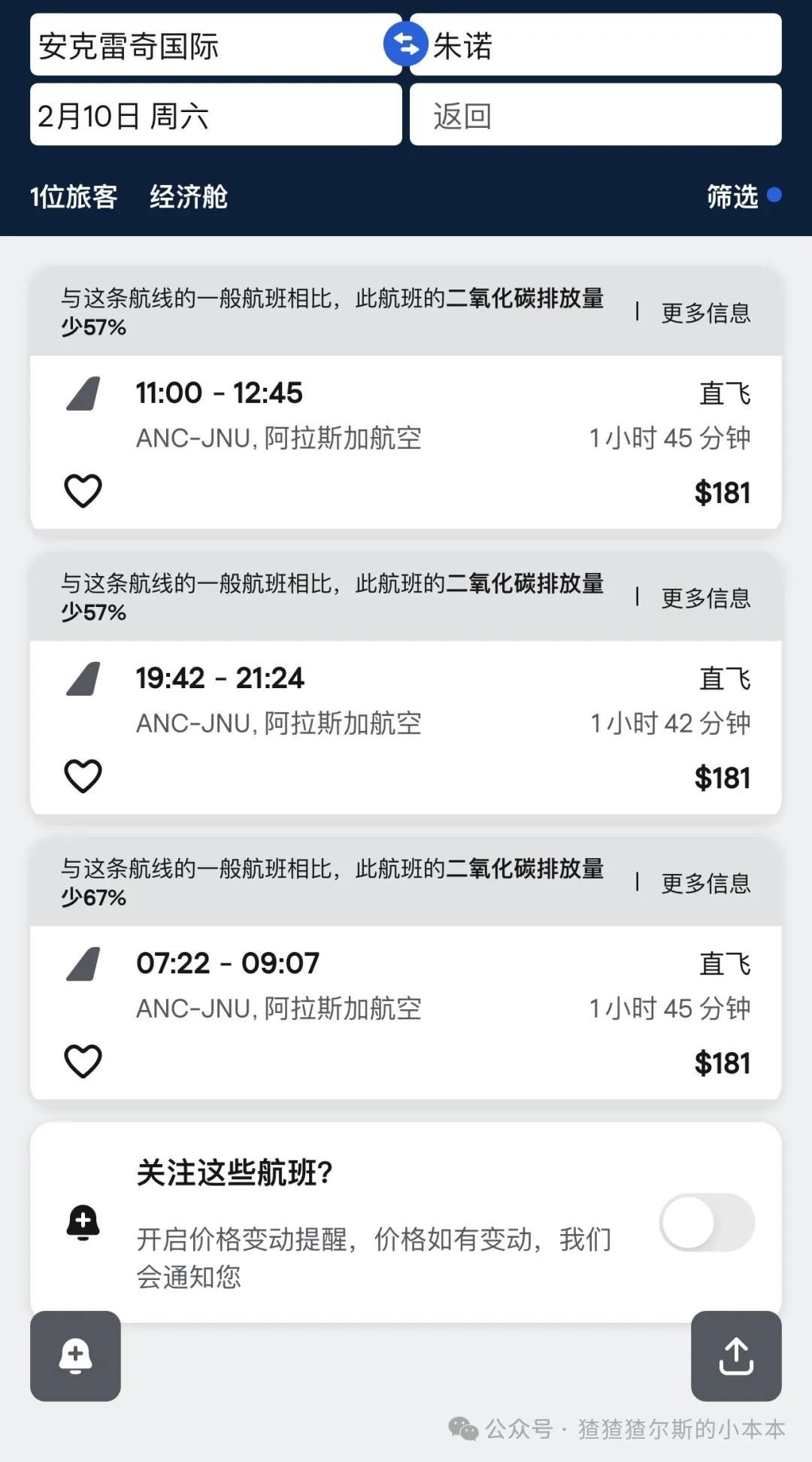Open 更多信息 for the 11:00 flight
Screen dimensions: 812x1462
[x=705, y=313]
